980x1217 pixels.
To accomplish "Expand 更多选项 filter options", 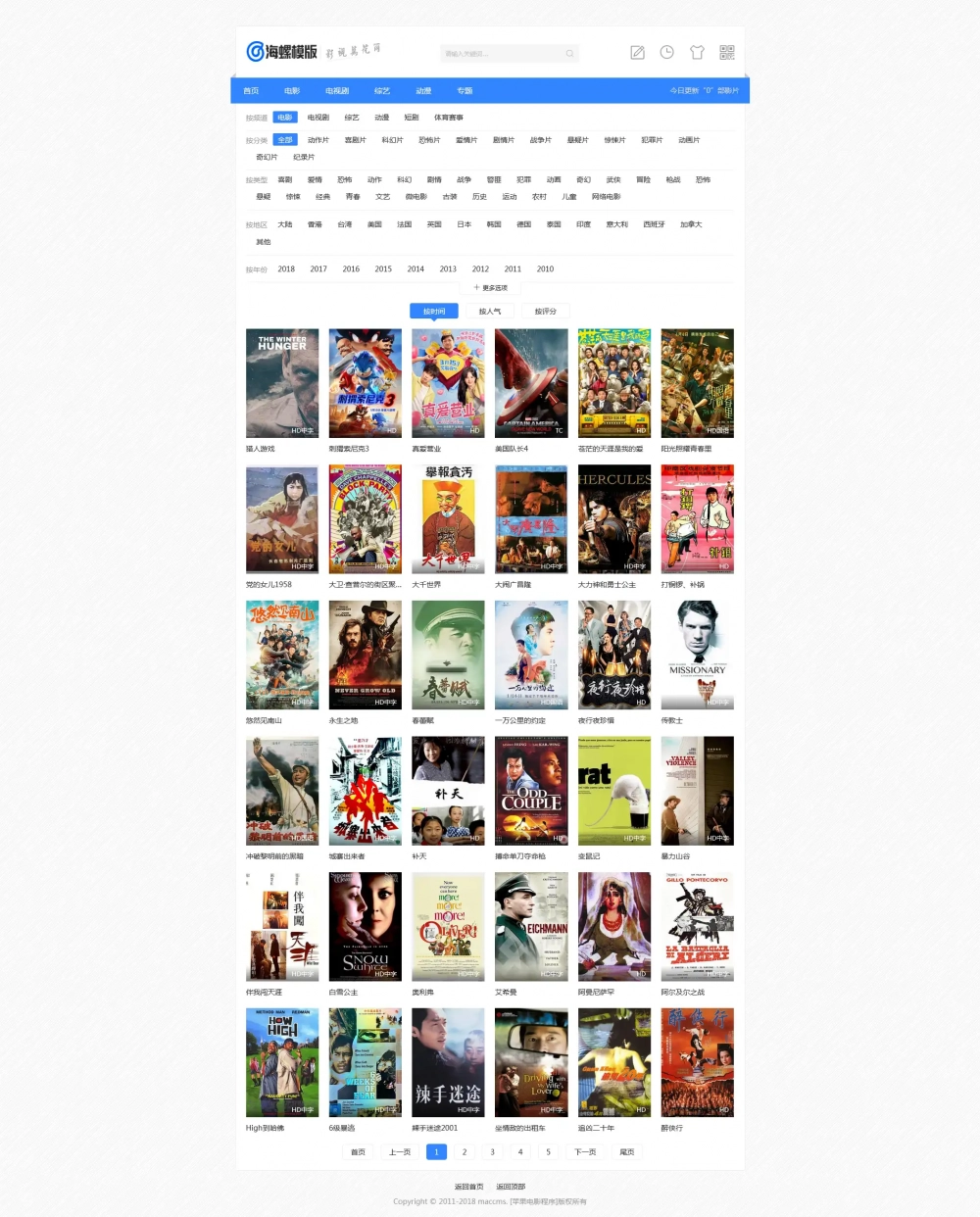I will [x=490, y=288].
